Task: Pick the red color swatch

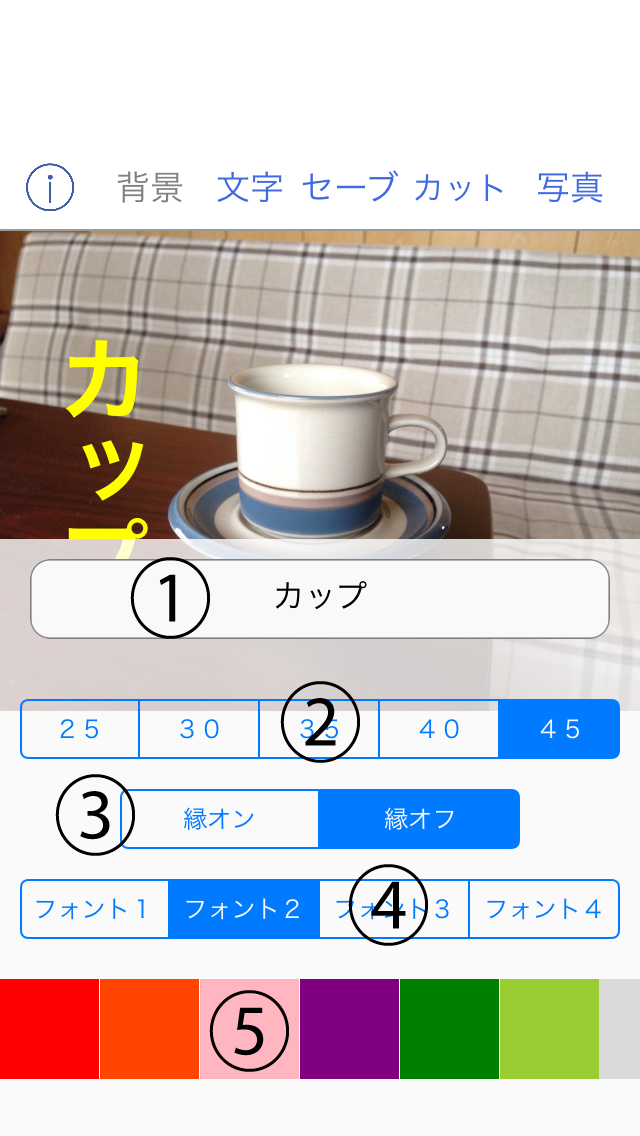Action: 49,1029
